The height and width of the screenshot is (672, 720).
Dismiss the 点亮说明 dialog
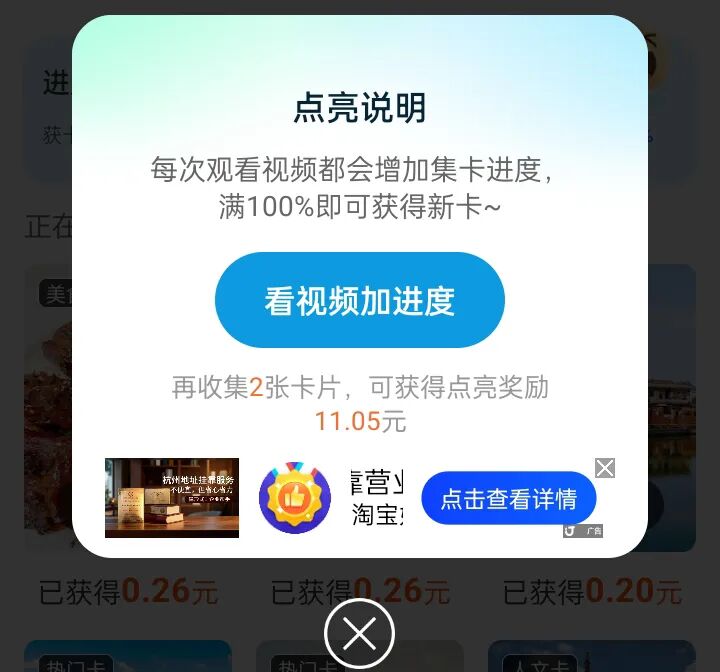(359, 632)
